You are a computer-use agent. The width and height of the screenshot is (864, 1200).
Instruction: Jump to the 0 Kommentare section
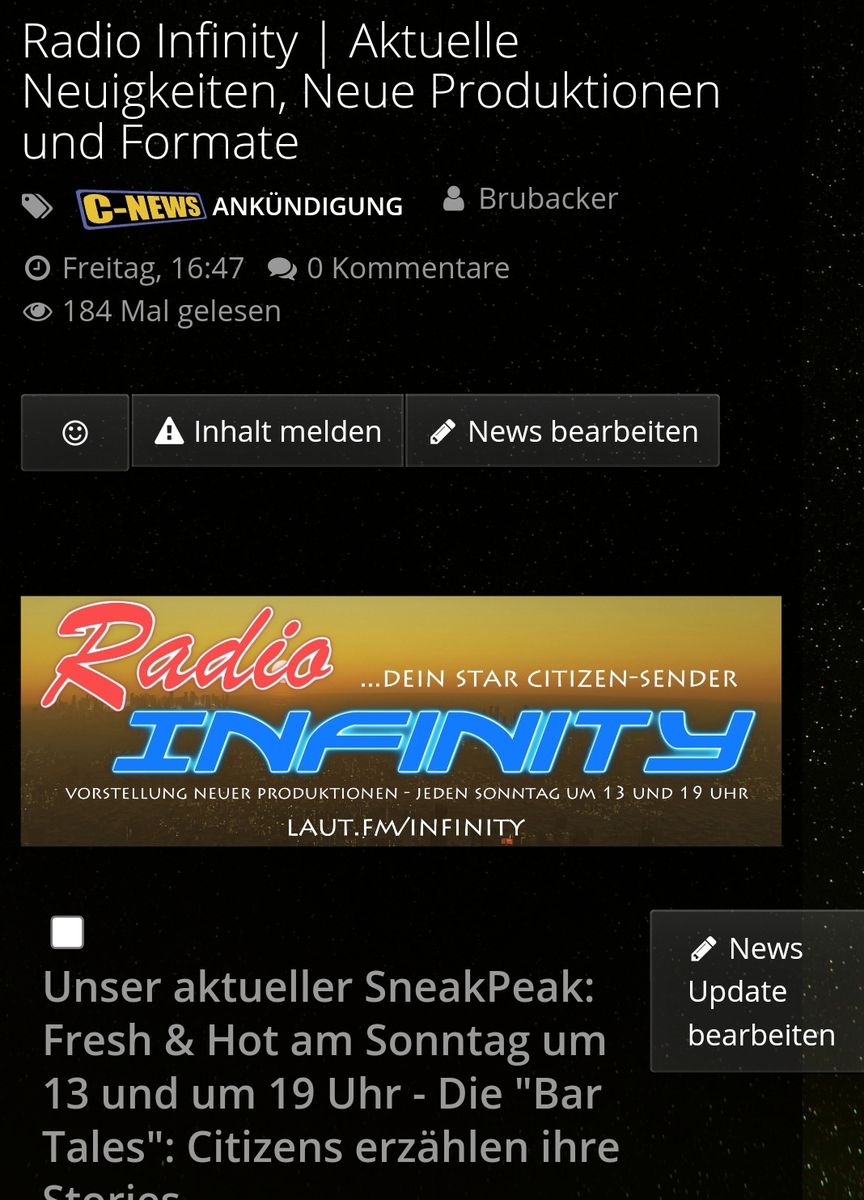[407, 268]
